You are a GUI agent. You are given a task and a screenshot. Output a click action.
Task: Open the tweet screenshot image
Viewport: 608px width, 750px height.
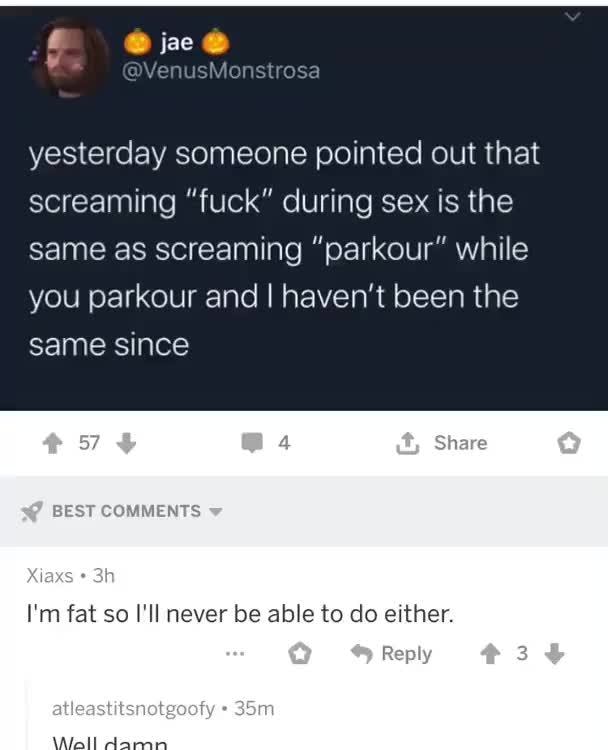(x=304, y=208)
